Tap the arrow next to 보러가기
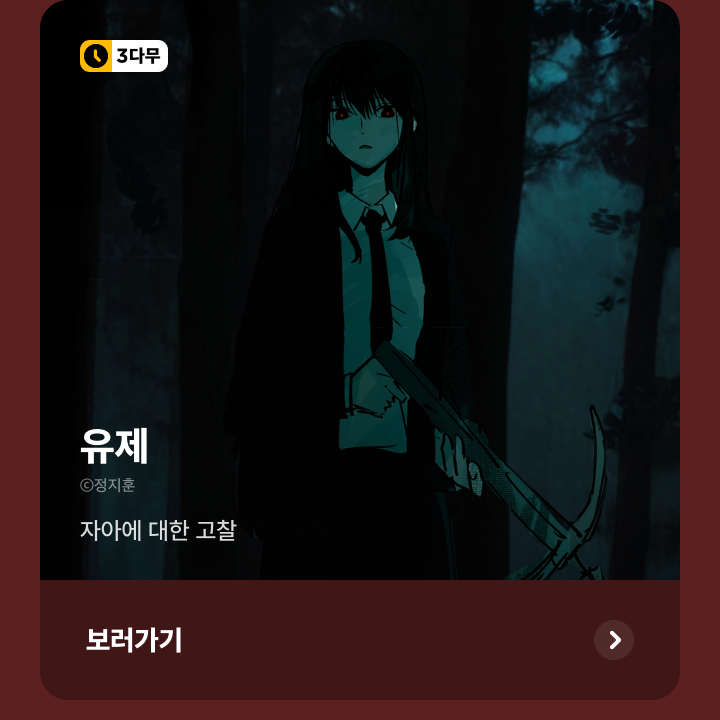The height and width of the screenshot is (720, 720). coord(614,640)
